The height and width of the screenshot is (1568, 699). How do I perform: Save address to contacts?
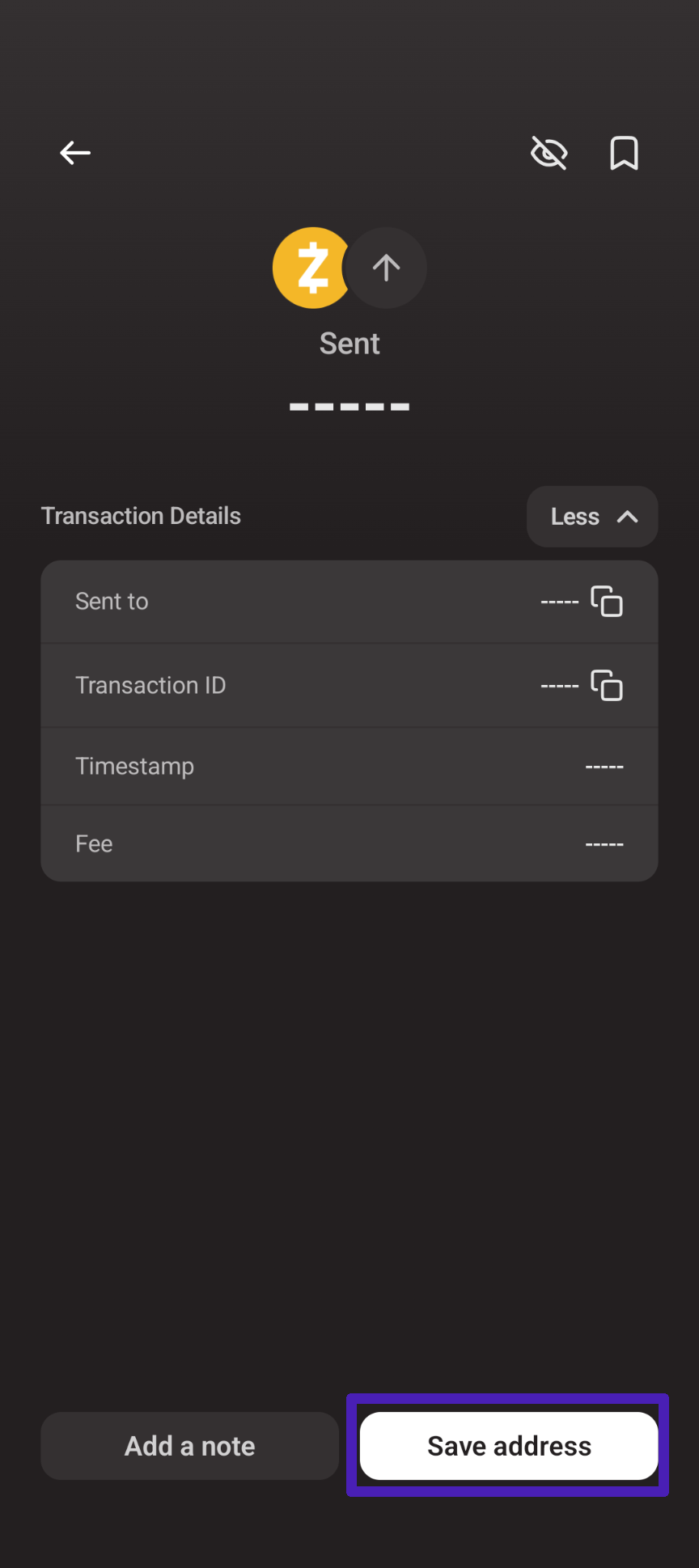(x=509, y=1446)
